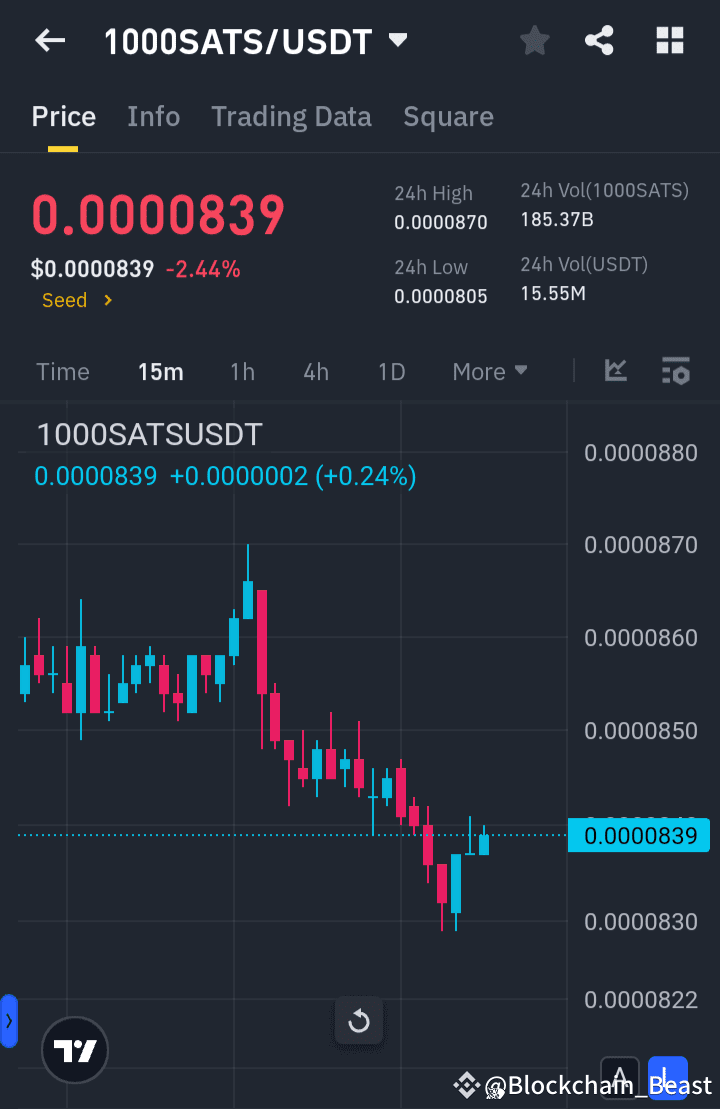Open the apps grid icon top right
This screenshot has height=1109, width=720.
(x=669, y=40)
